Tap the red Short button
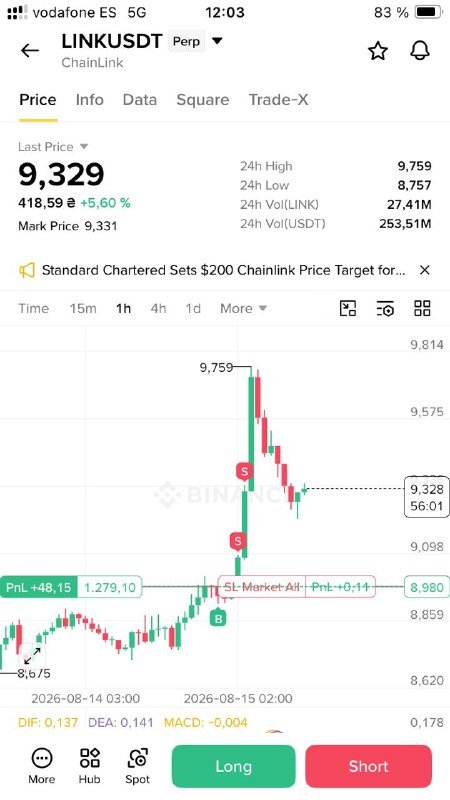Screen dimensions: 450x800 click(368, 766)
